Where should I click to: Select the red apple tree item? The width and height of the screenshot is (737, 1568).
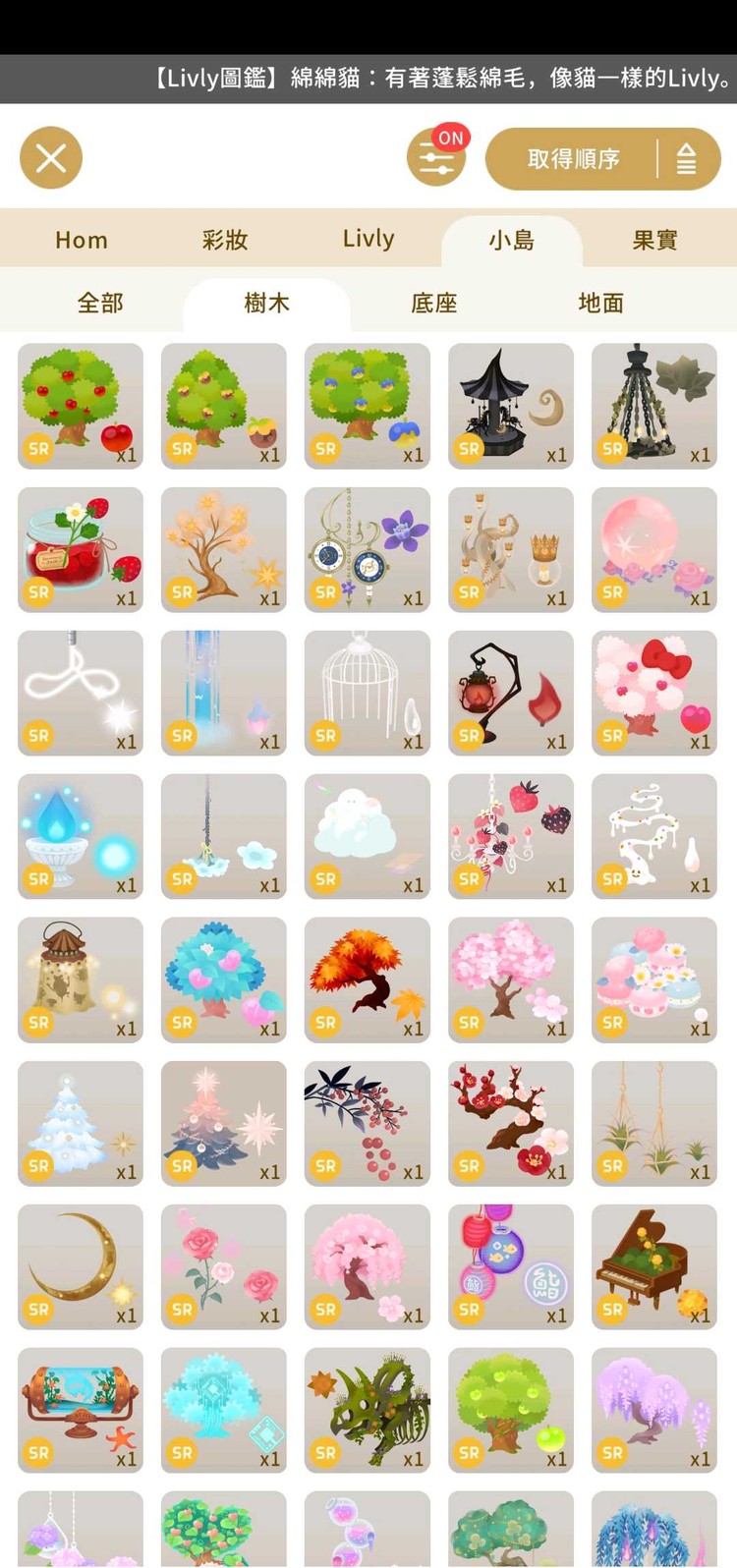click(x=81, y=406)
